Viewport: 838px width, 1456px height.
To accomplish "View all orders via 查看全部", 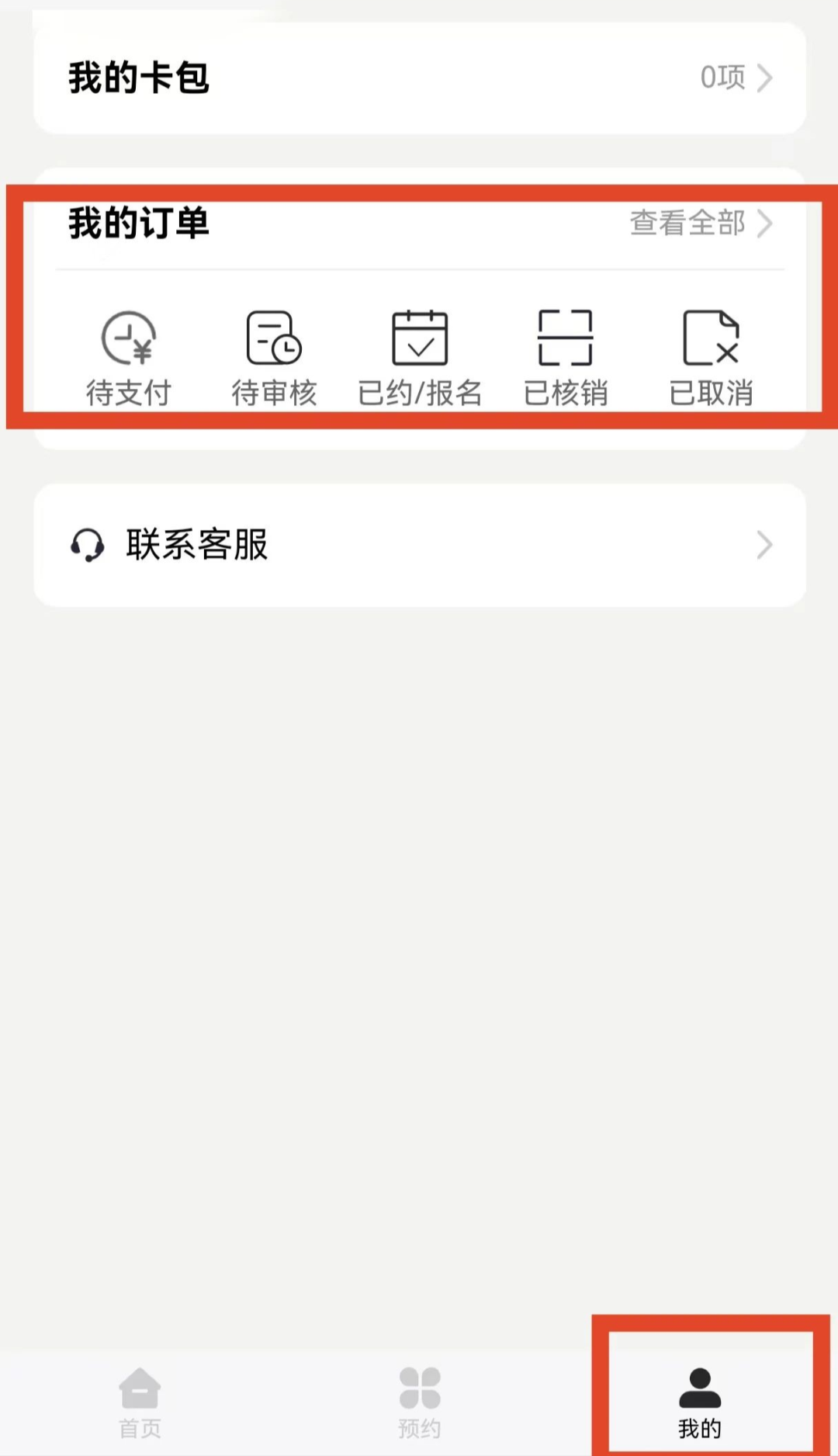I will 700,224.
